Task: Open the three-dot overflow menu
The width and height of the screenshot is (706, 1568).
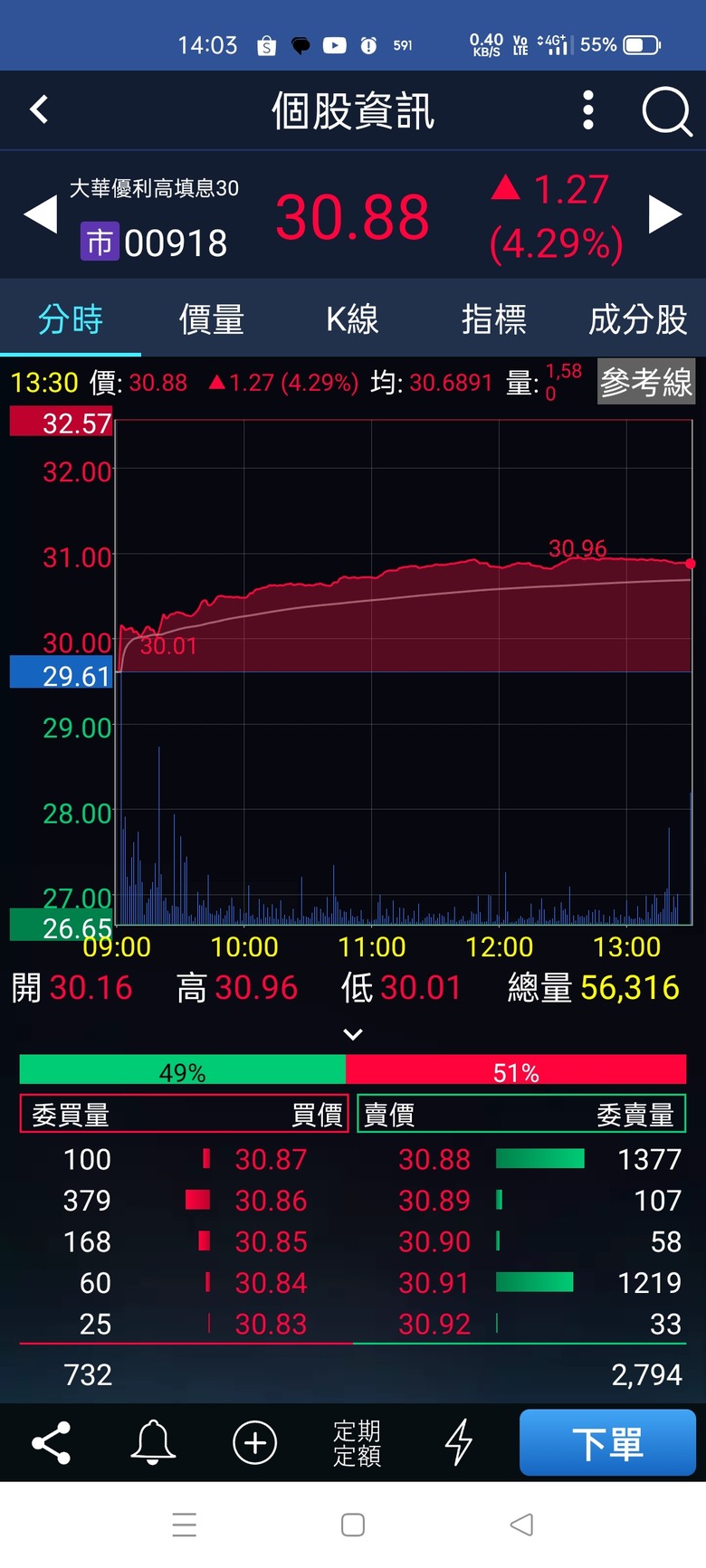Action: [588, 110]
